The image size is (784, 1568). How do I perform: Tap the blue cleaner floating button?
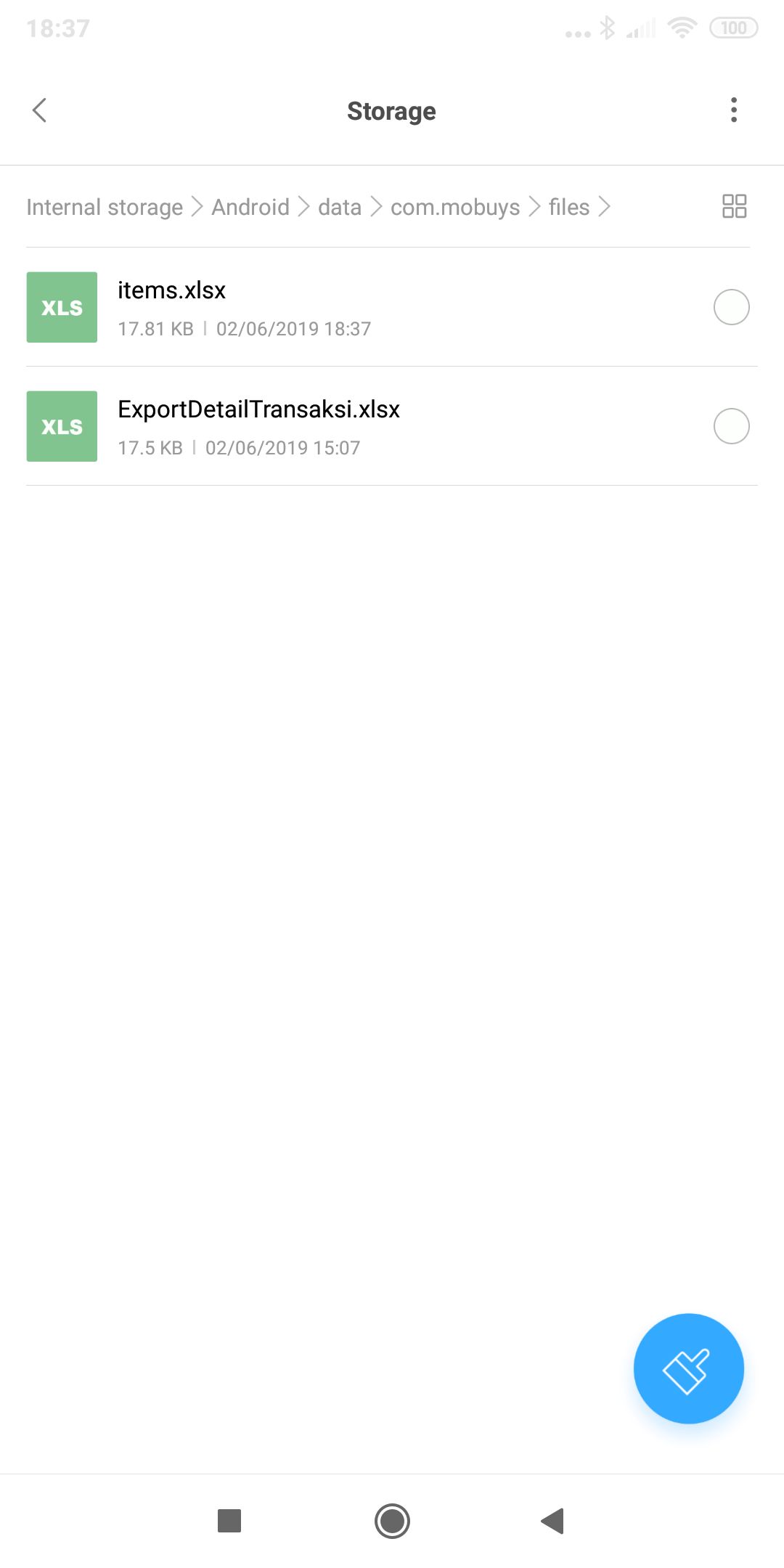coord(688,1368)
